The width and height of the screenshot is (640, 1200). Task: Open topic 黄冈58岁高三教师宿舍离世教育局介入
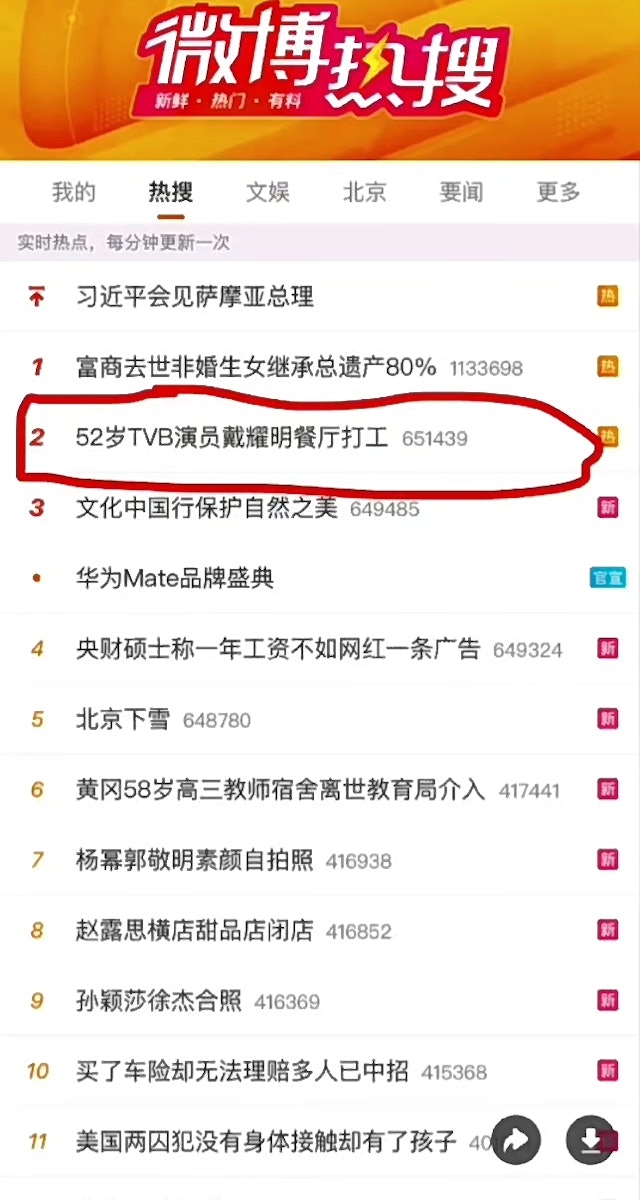pos(280,790)
